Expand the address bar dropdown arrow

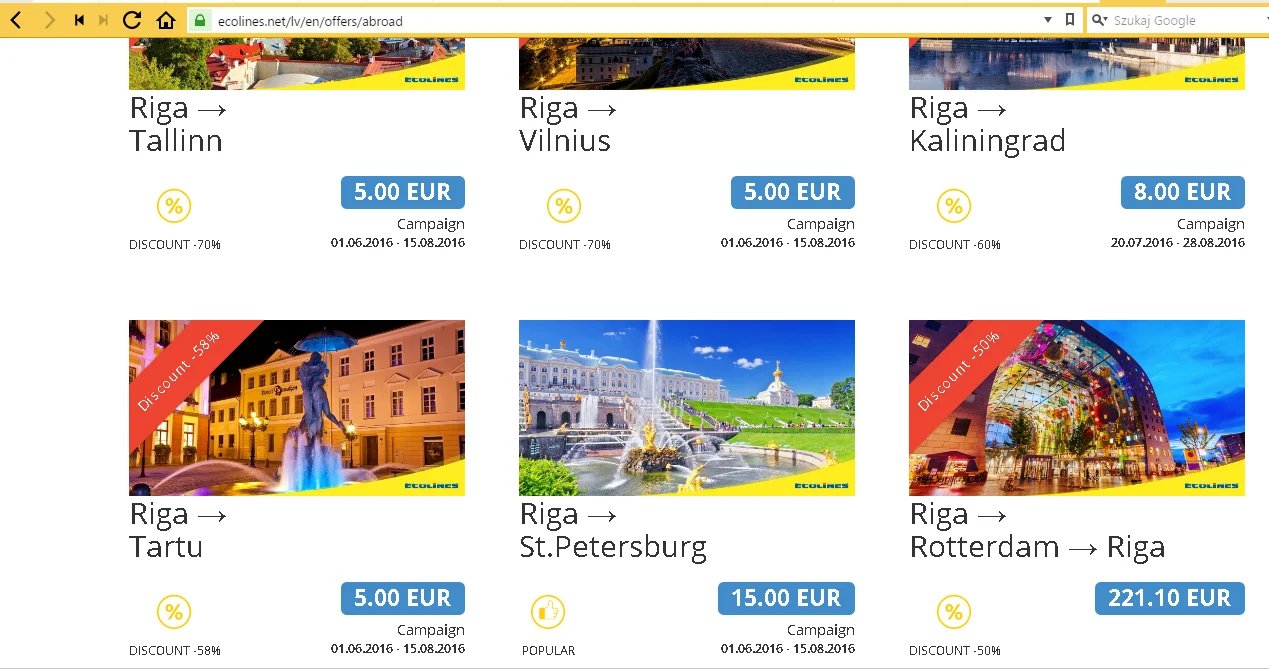[1048, 20]
